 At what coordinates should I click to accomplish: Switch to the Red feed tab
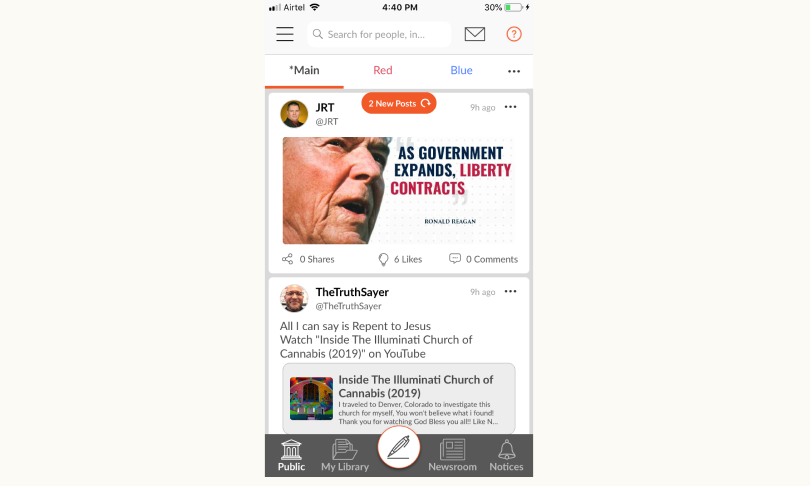[383, 71]
